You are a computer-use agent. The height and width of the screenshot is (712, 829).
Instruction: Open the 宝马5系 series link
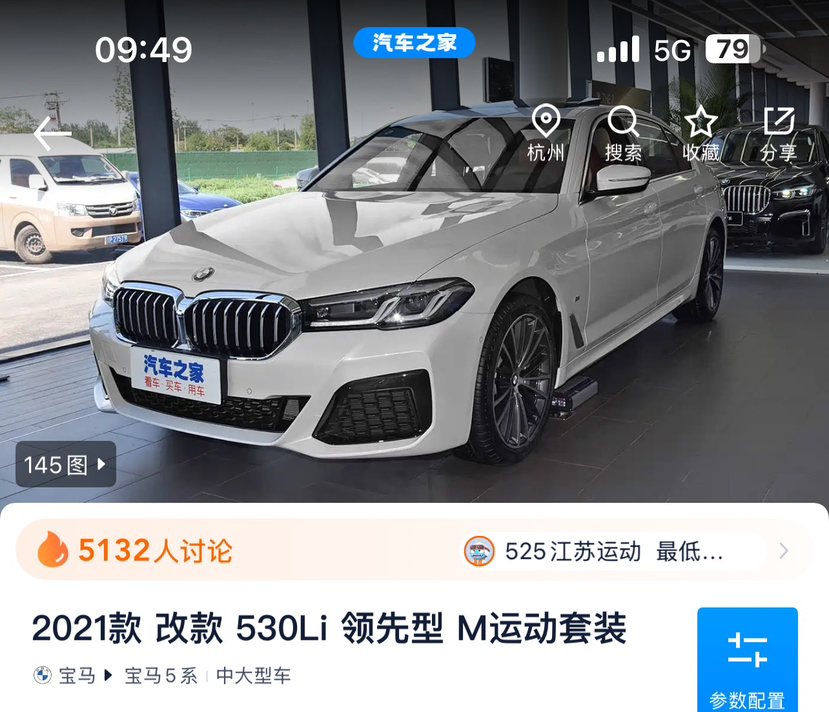click(160, 676)
